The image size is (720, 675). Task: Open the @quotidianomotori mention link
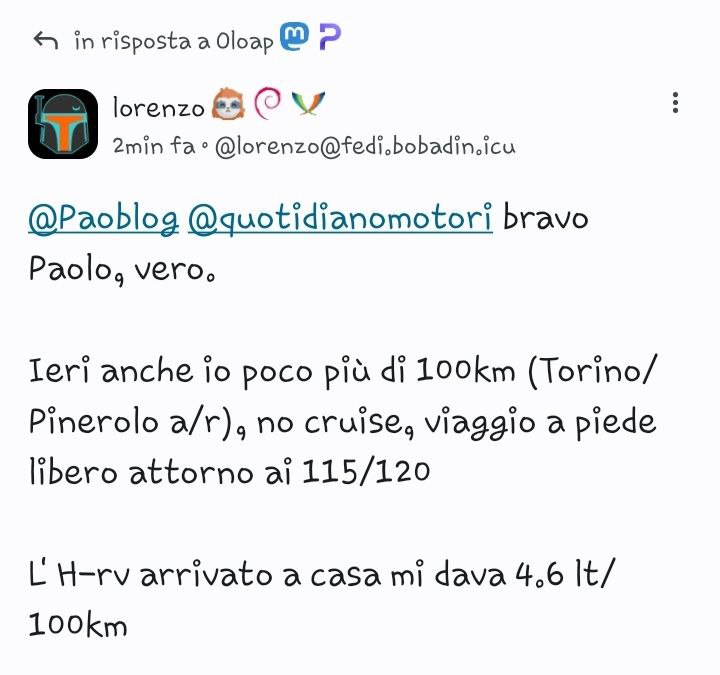340,219
